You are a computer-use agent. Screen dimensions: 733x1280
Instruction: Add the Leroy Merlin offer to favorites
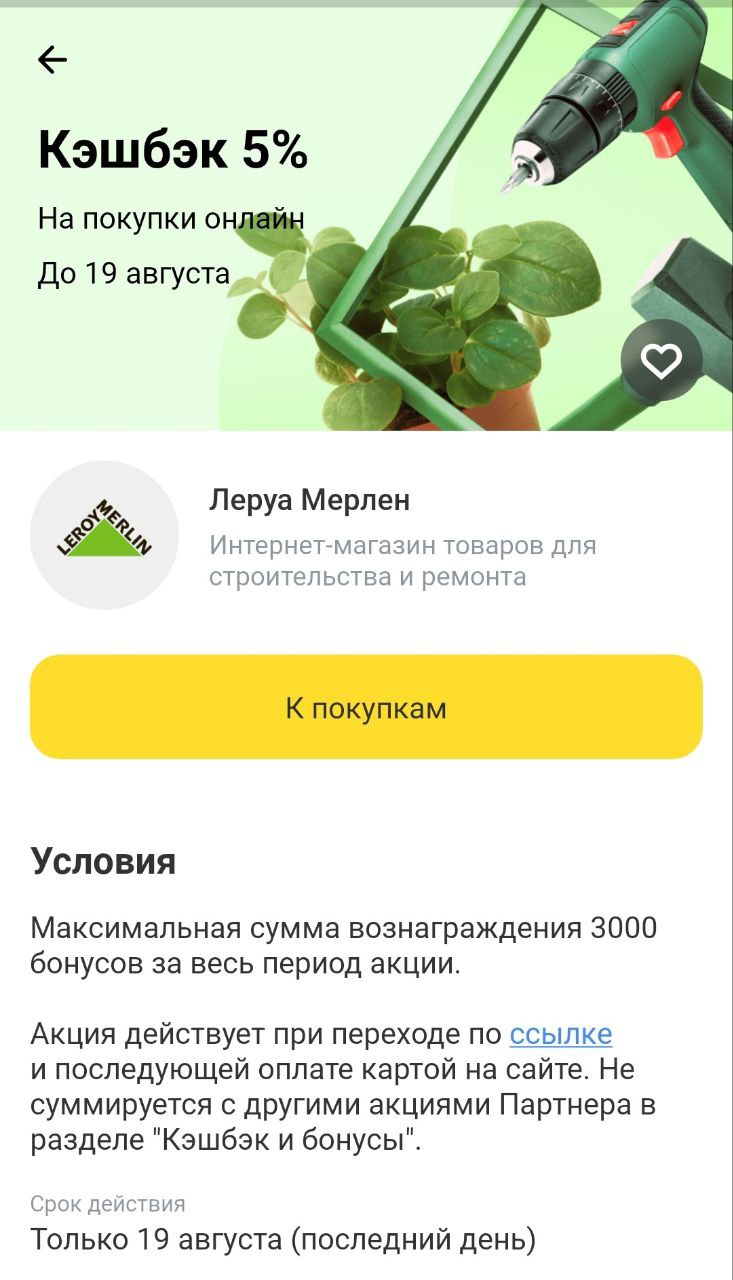pyautogui.click(x=661, y=361)
